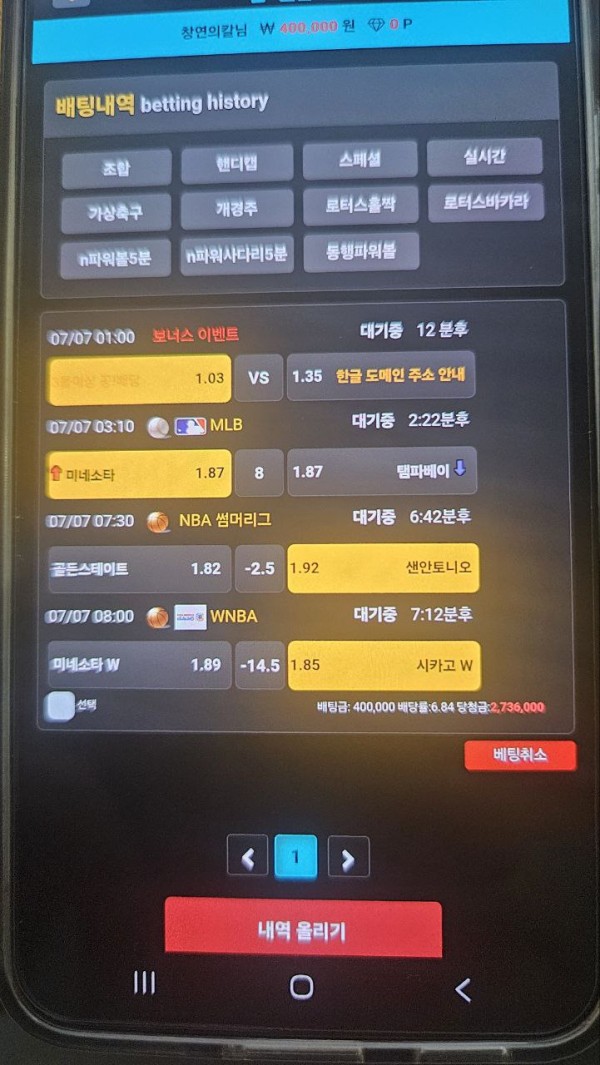The width and height of the screenshot is (600, 1065).
Task: Open the 가상축구 category
Action: tap(115, 212)
